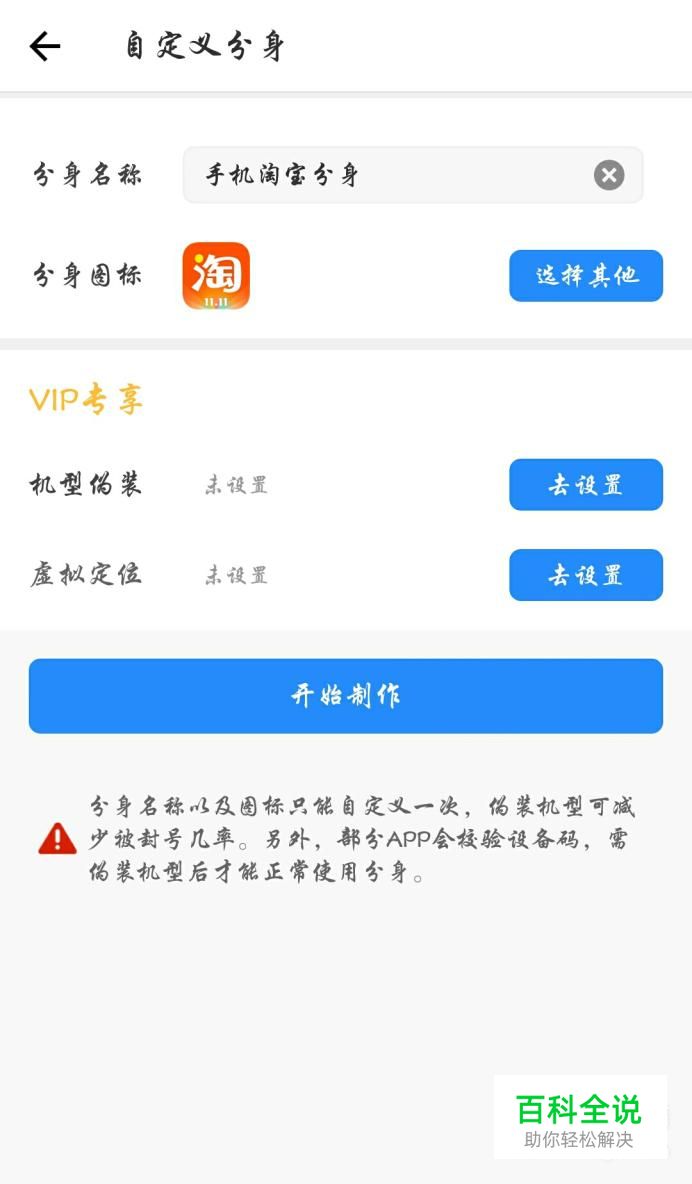The image size is (692, 1184).
Task: Tap 选择其他 to pick another icon
Action: point(586,276)
